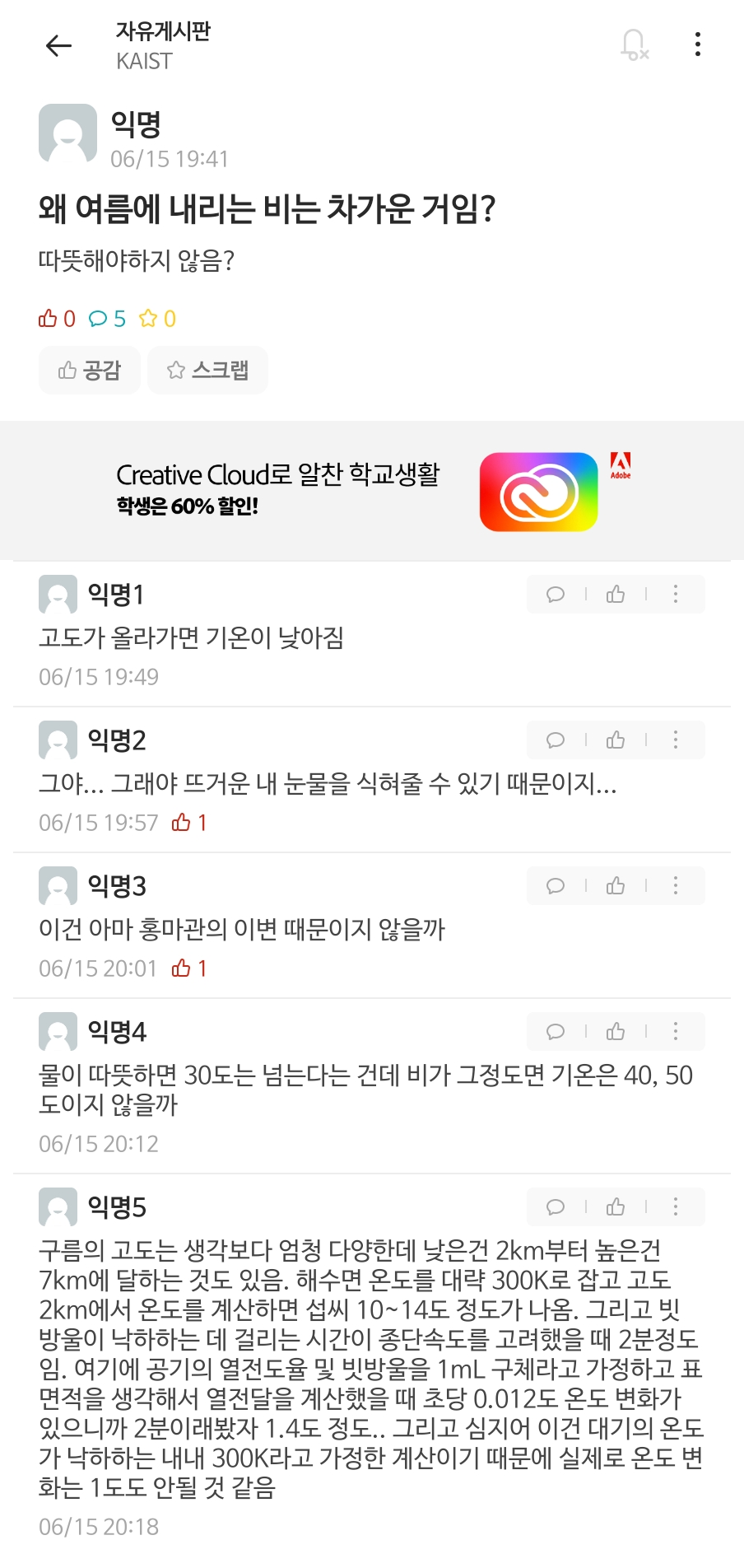Reply to 익명3's comment

pyautogui.click(x=556, y=886)
